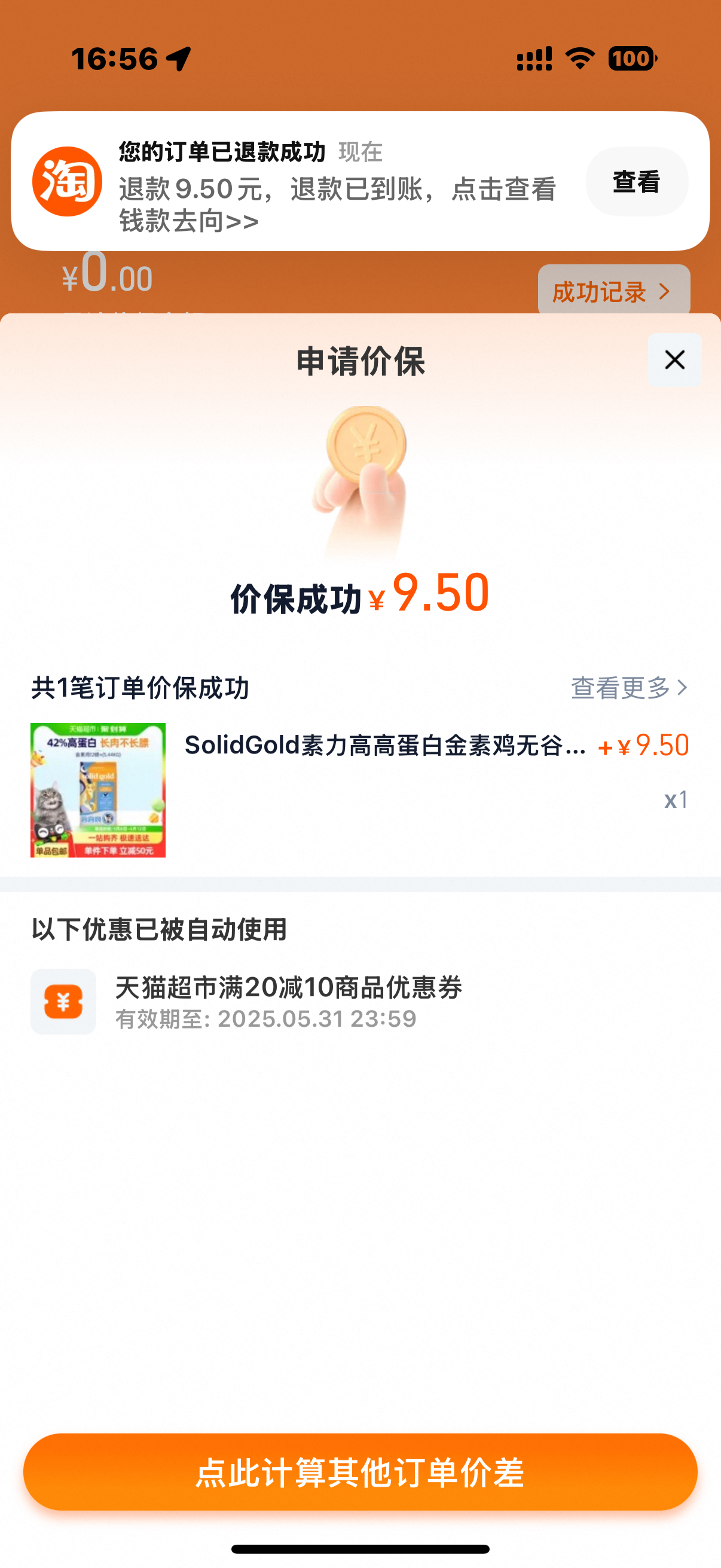Open 成功记录
Viewport: 721px width, 1568px height.
(x=613, y=292)
